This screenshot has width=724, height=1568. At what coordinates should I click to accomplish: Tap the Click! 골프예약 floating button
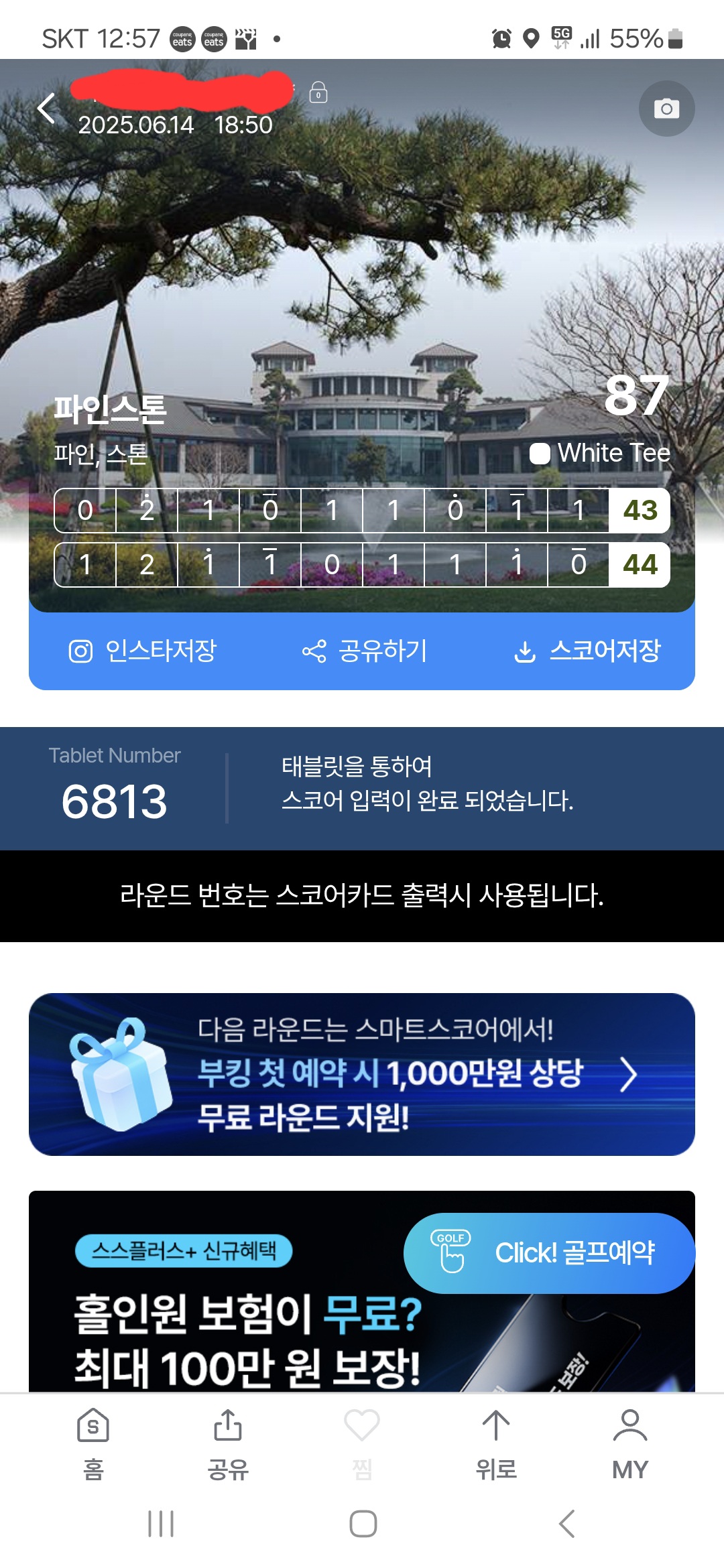point(548,1252)
